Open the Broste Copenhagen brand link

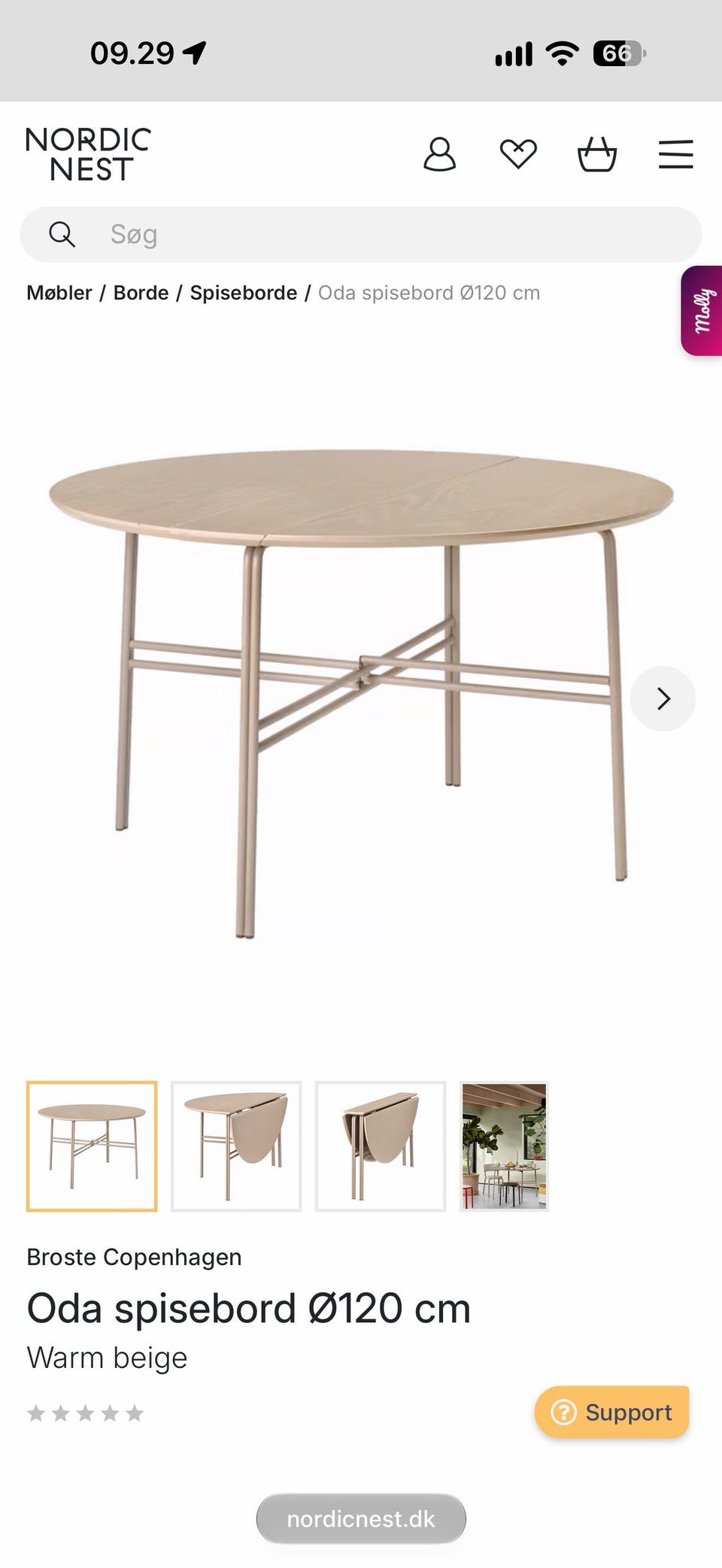click(x=134, y=1257)
